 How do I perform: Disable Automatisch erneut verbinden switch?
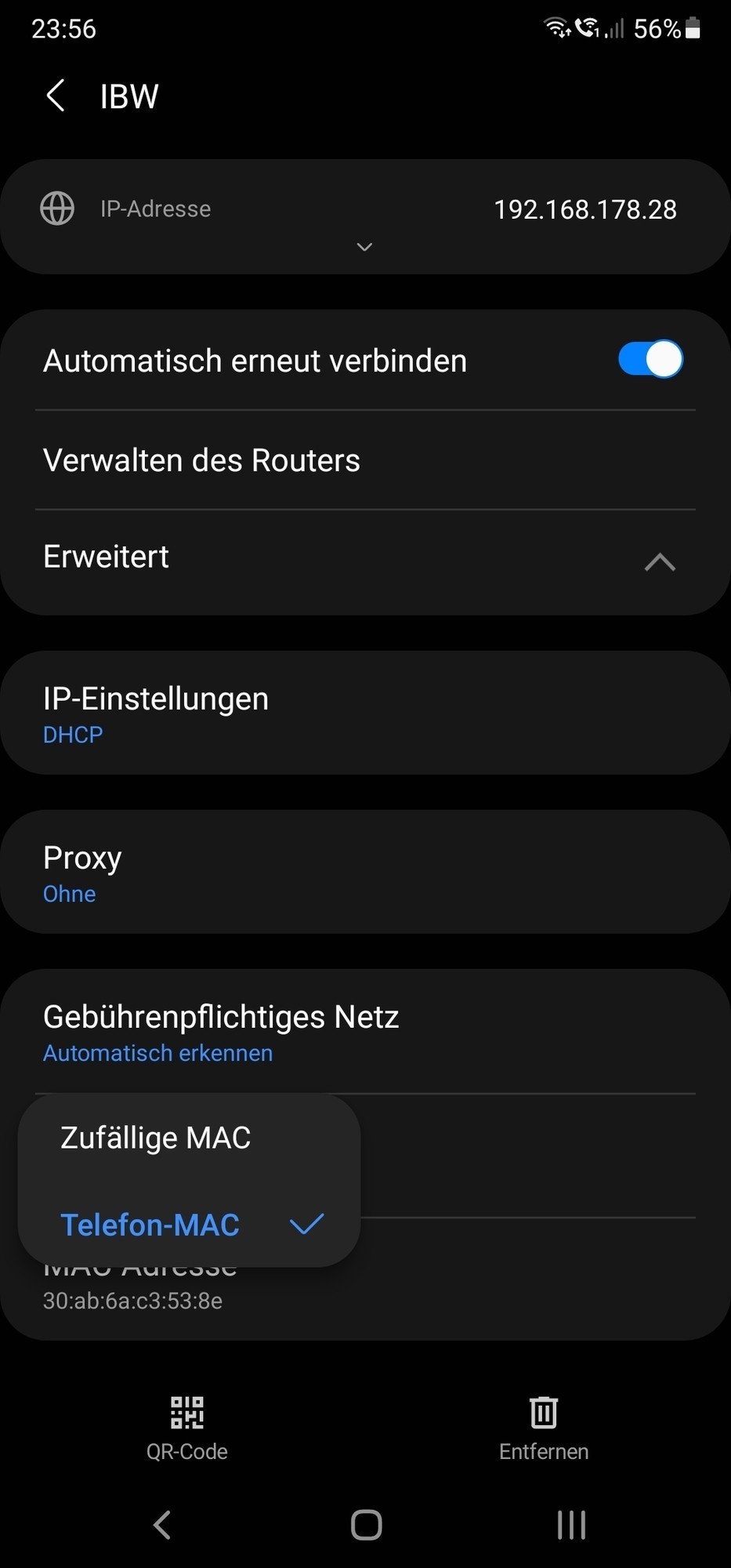(x=650, y=360)
